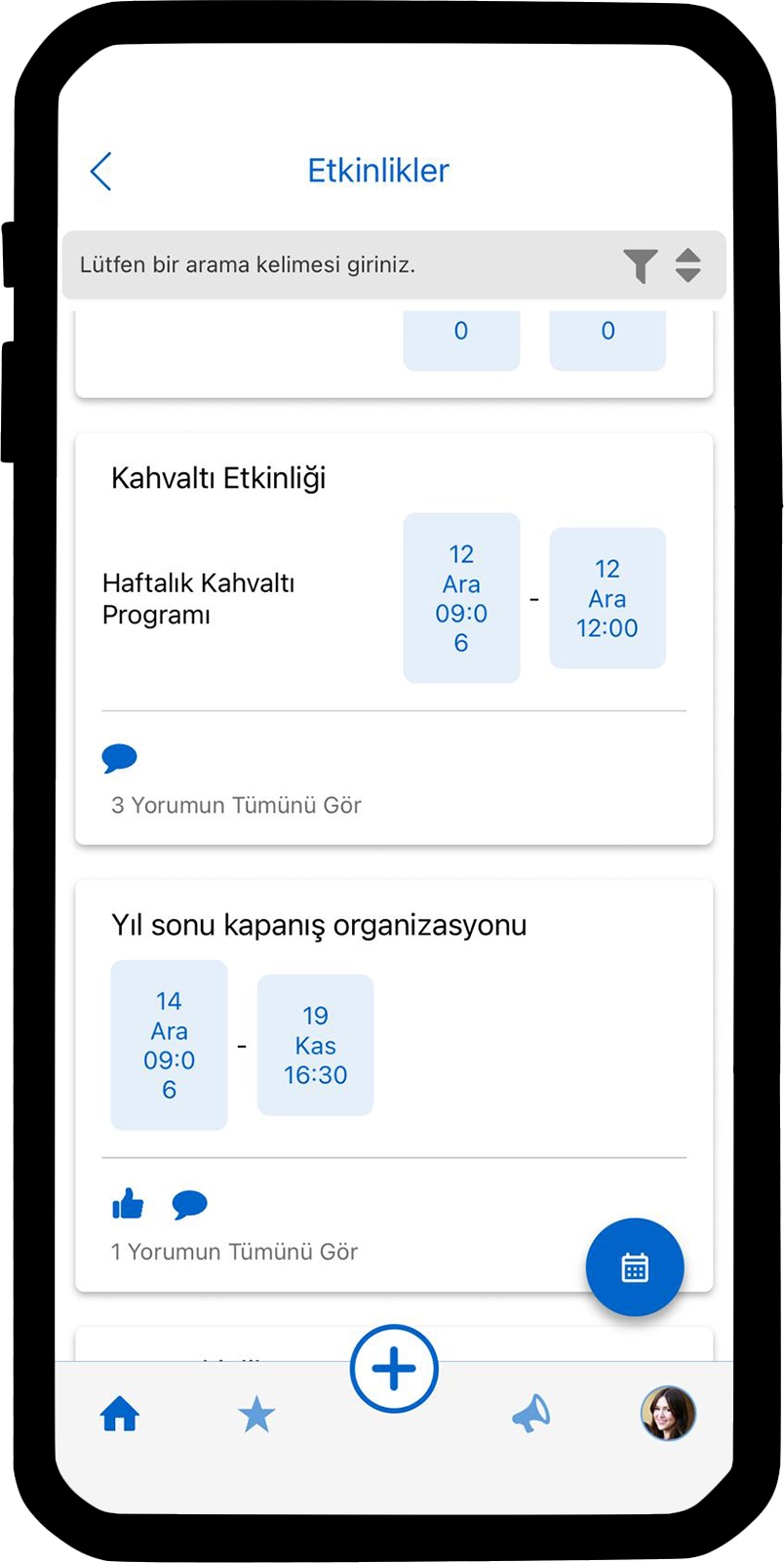
Task: View the 1 comment on Yıl sonu kapanış
Action: 234,1253
